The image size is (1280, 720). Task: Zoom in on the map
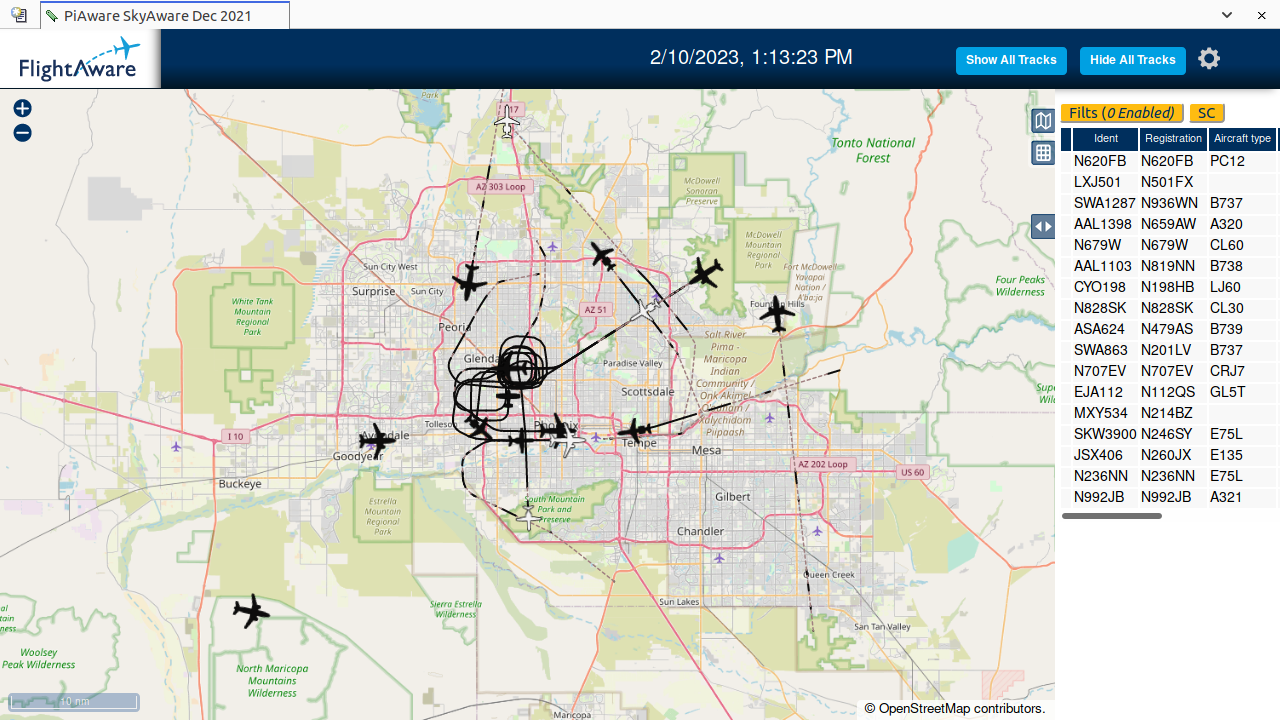coord(22,109)
